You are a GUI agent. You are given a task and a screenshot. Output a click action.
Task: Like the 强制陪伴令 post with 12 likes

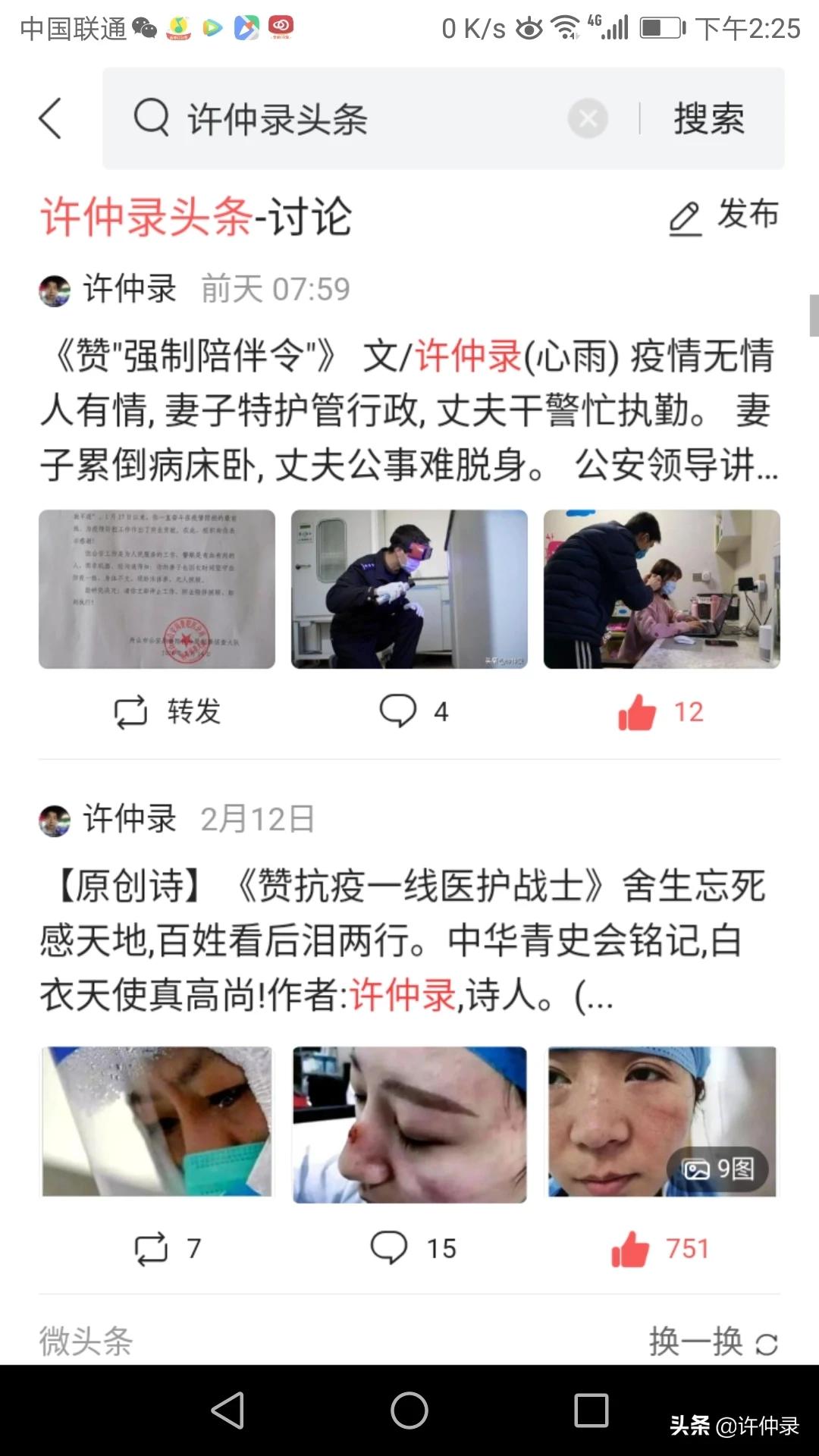coord(661,712)
